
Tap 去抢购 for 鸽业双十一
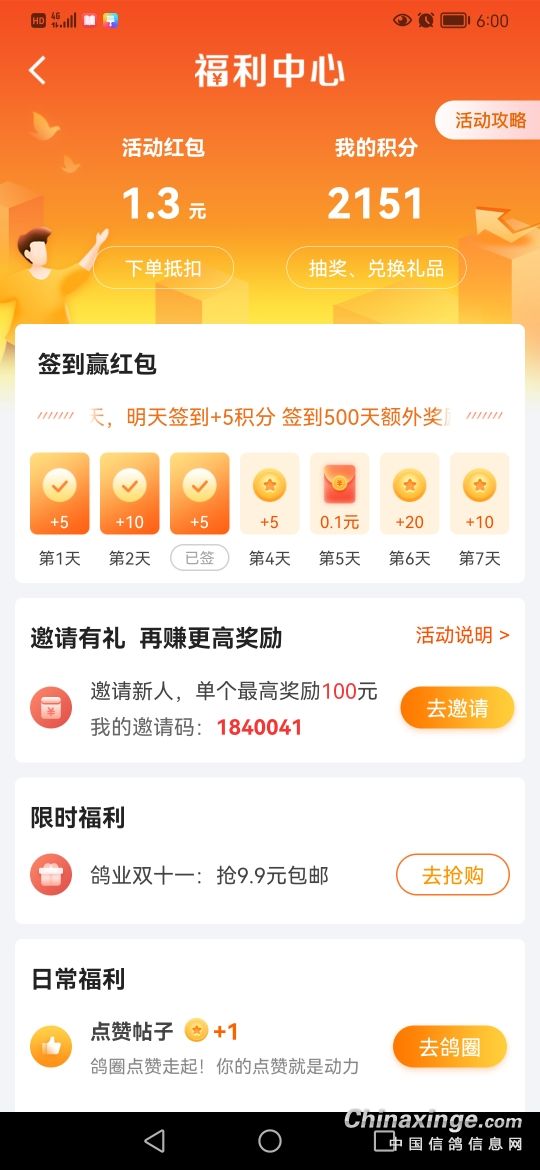point(453,875)
